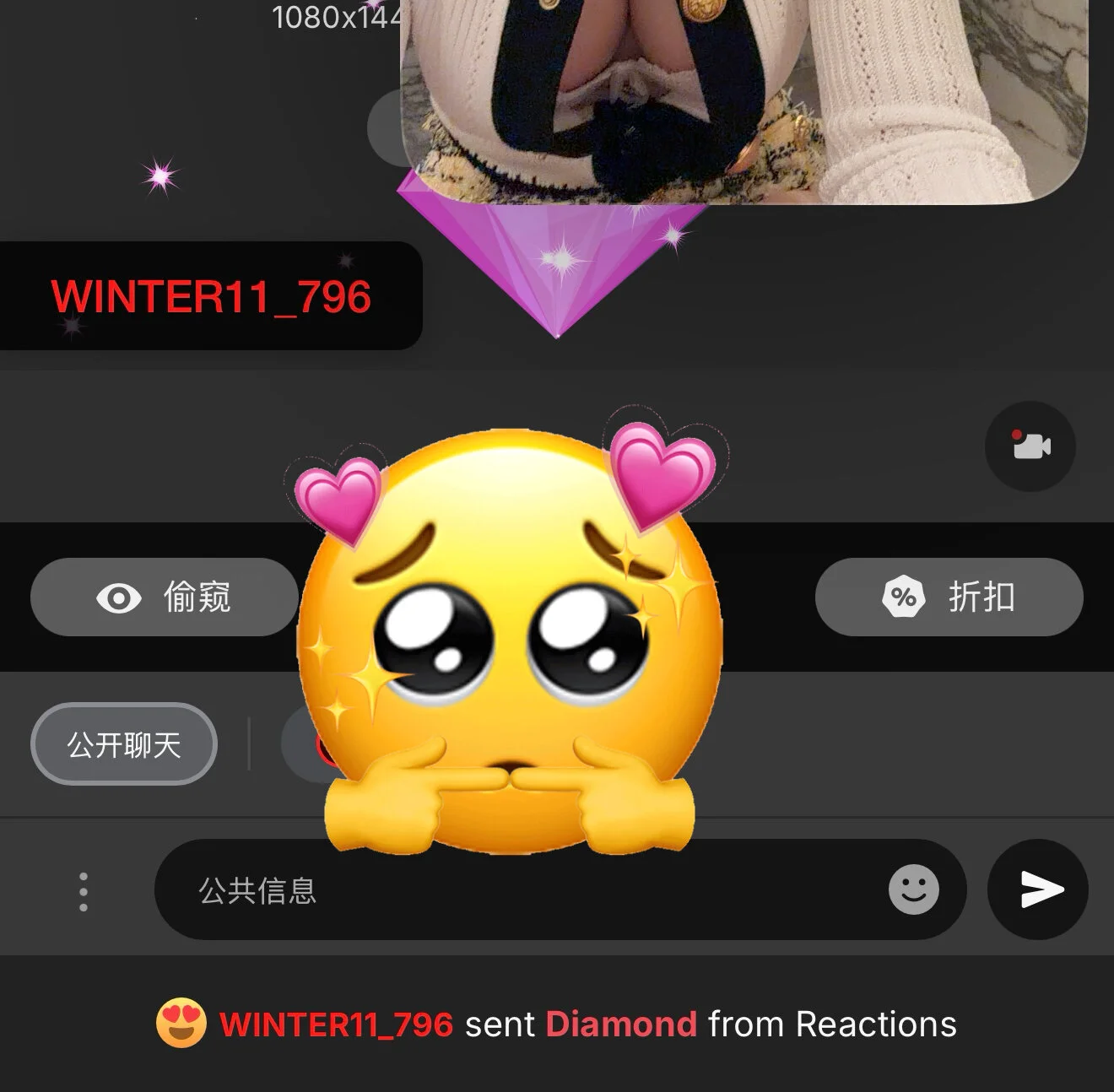Send the message with the arrow icon
This screenshot has height=1092, width=1114.
tap(1038, 889)
